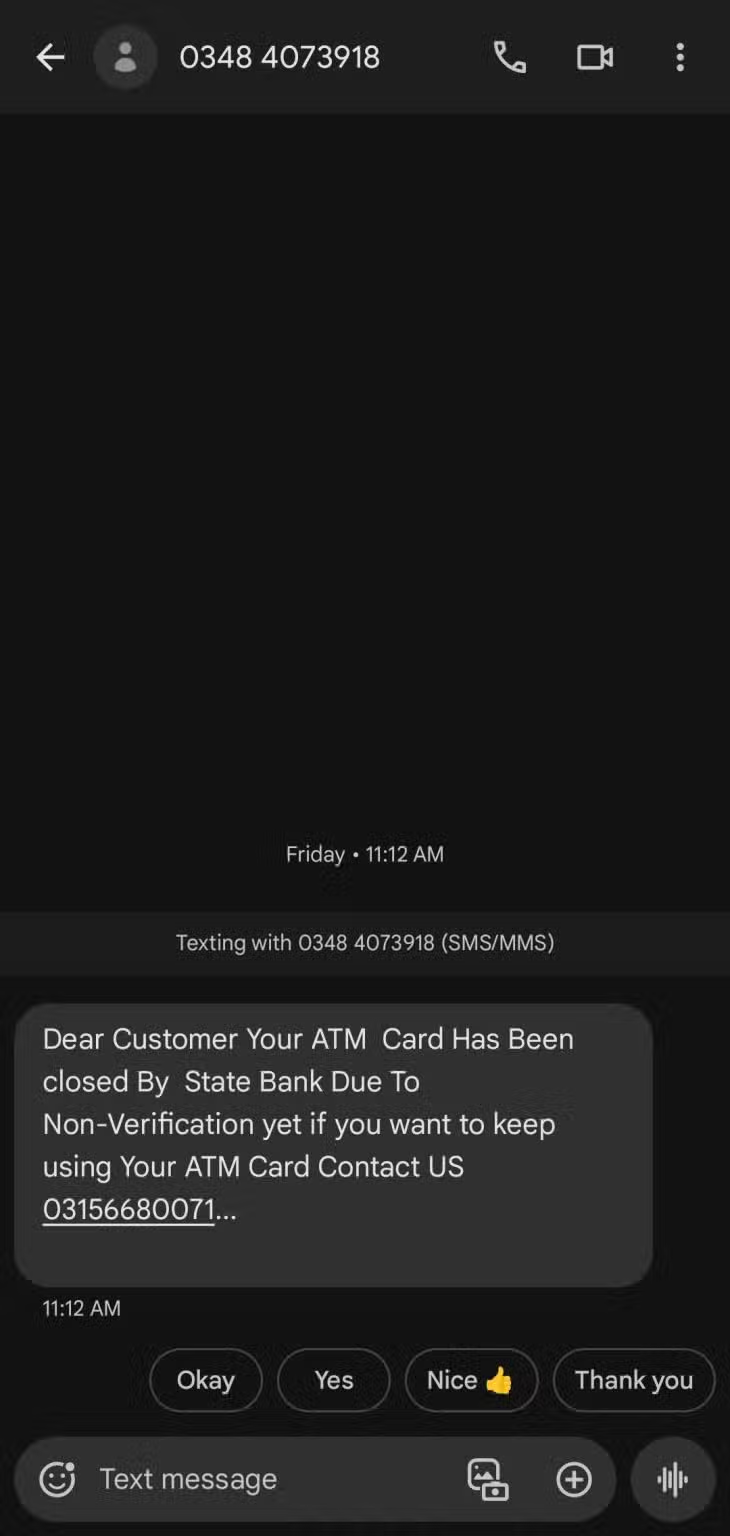Record a voice message
The height and width of the screenshot is (1536, 730).
[673, 1479]
